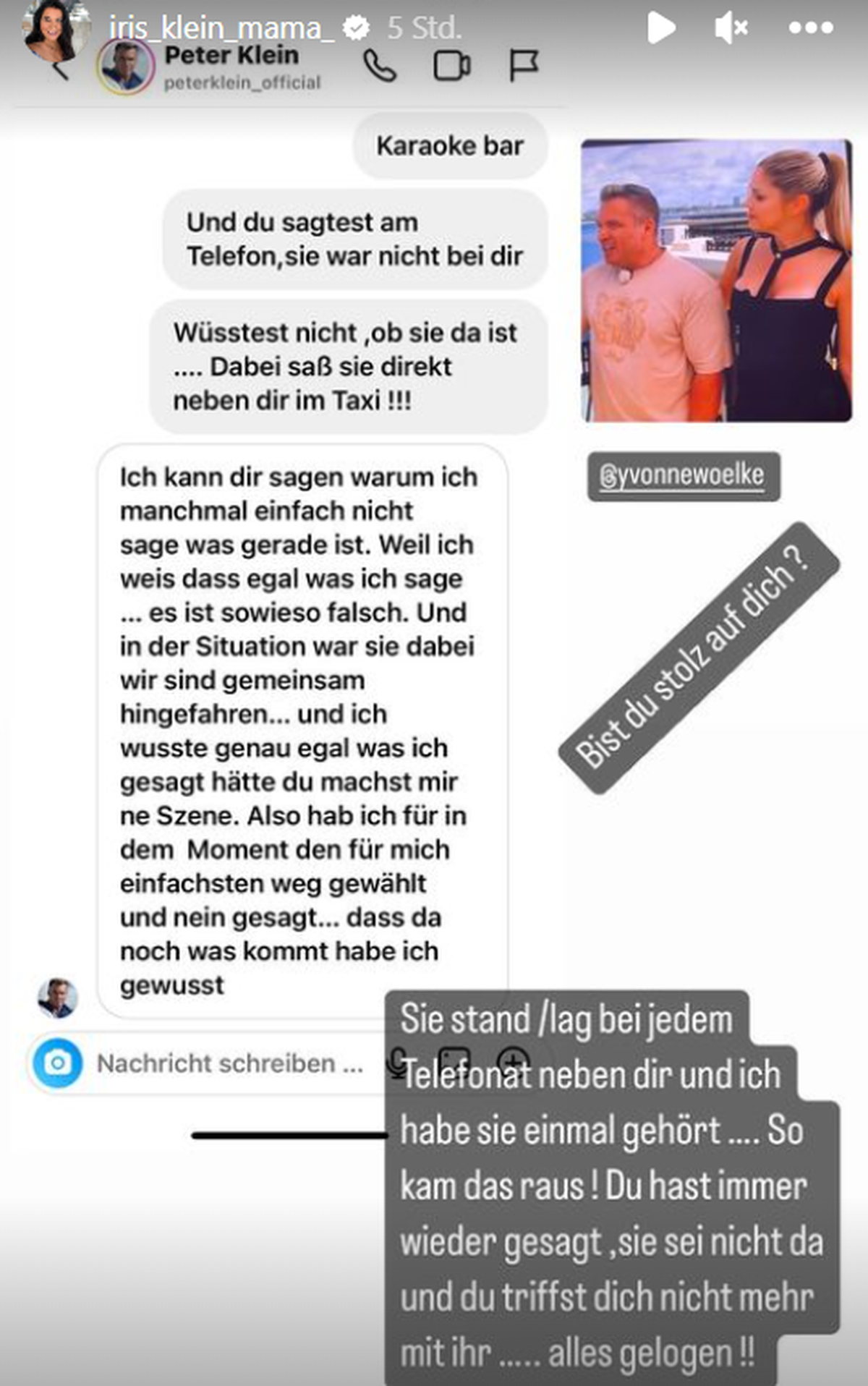The width and height of the screenshot is (868, 1386).
Task: Open the three-dot story options menu
Action: (811, 28)
